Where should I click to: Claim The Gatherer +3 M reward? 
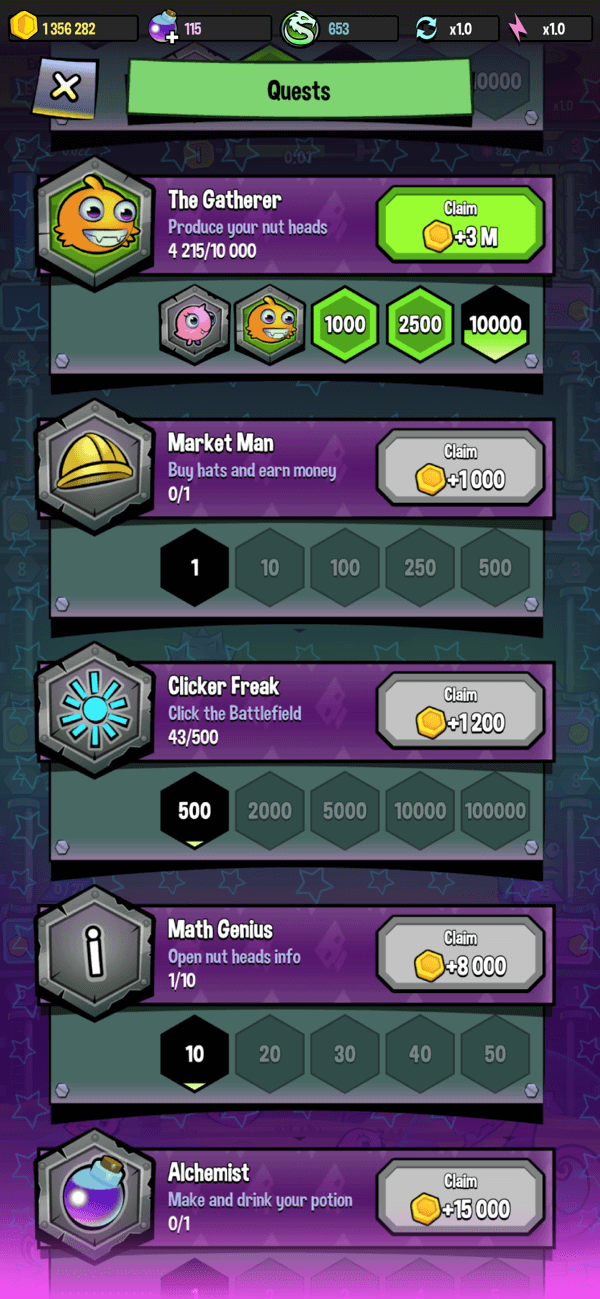click(x=460, y=224)
